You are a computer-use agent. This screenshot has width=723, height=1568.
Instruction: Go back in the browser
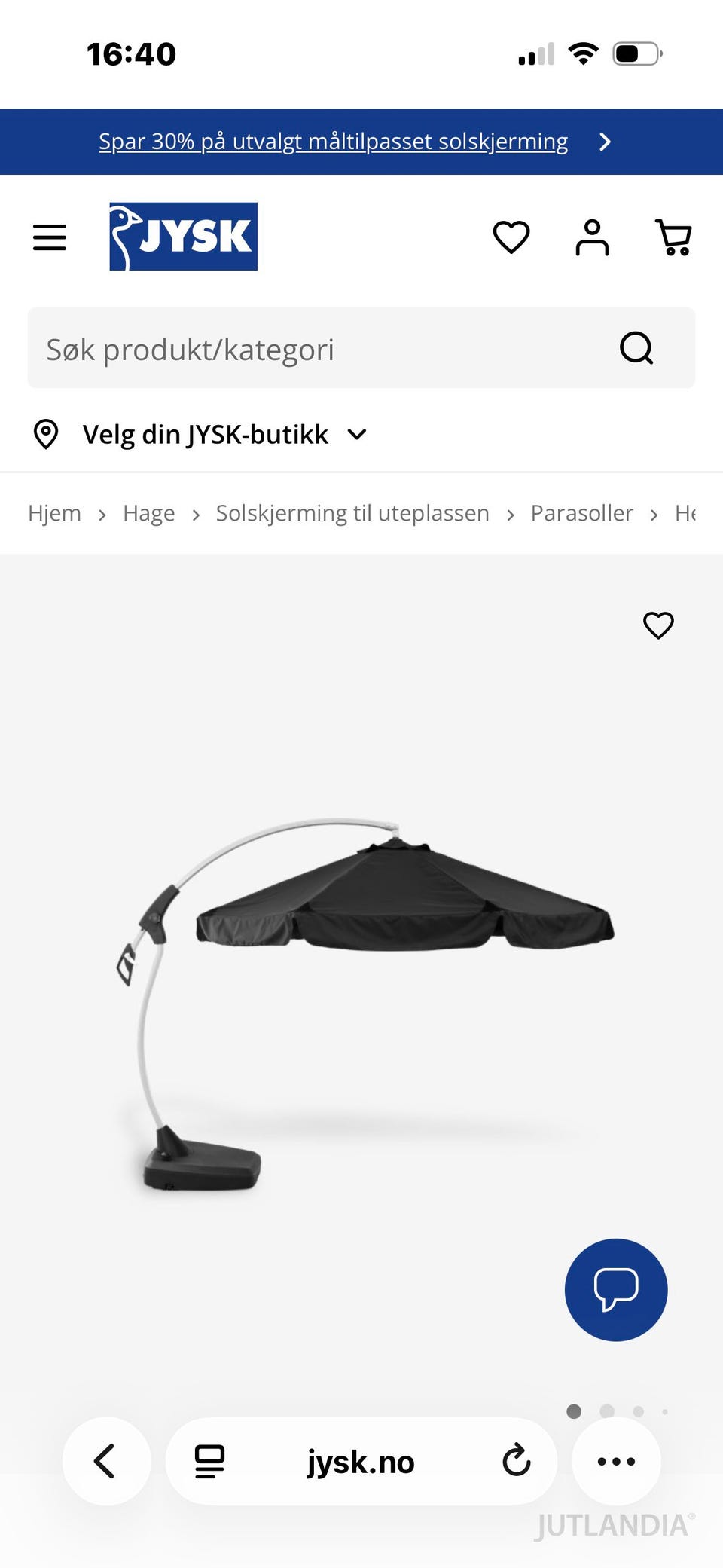coord(106,1461)
